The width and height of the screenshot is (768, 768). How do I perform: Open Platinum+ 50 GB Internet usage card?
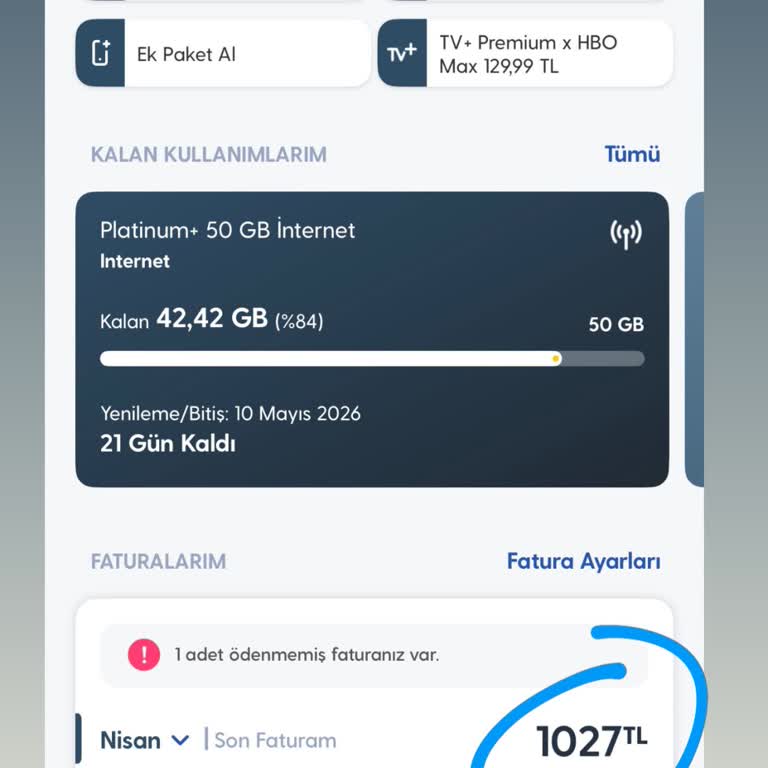[372, 339]
